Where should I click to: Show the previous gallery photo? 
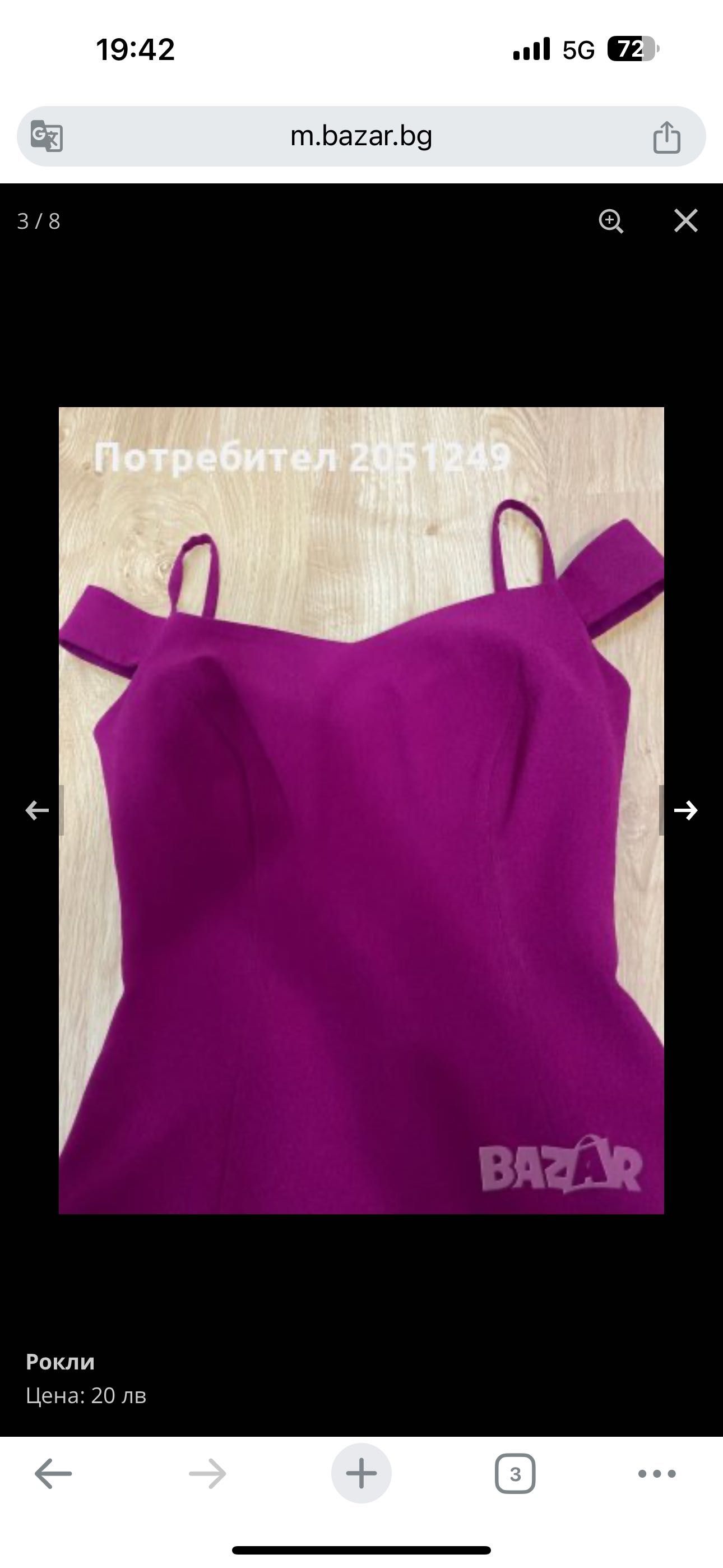37,810
